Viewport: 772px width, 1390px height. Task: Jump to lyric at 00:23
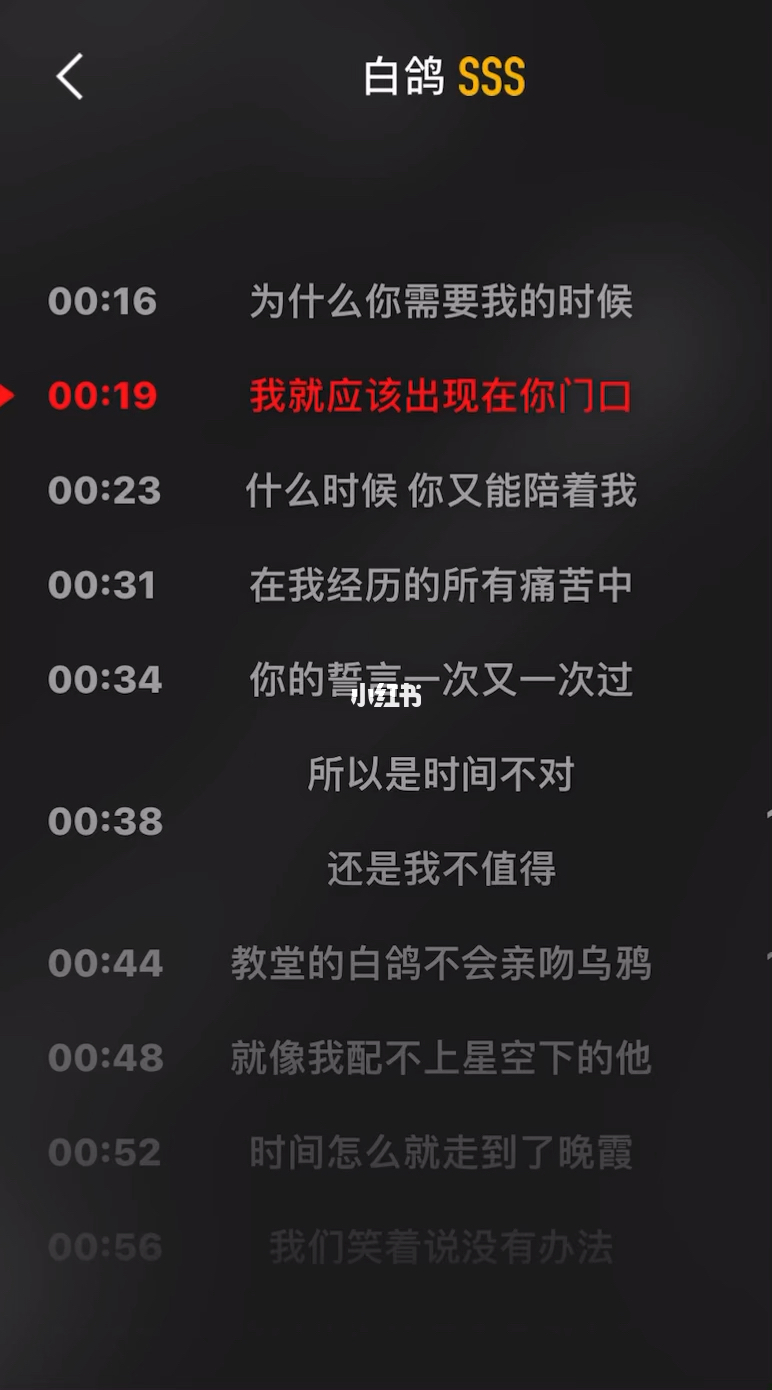[386, 490]
